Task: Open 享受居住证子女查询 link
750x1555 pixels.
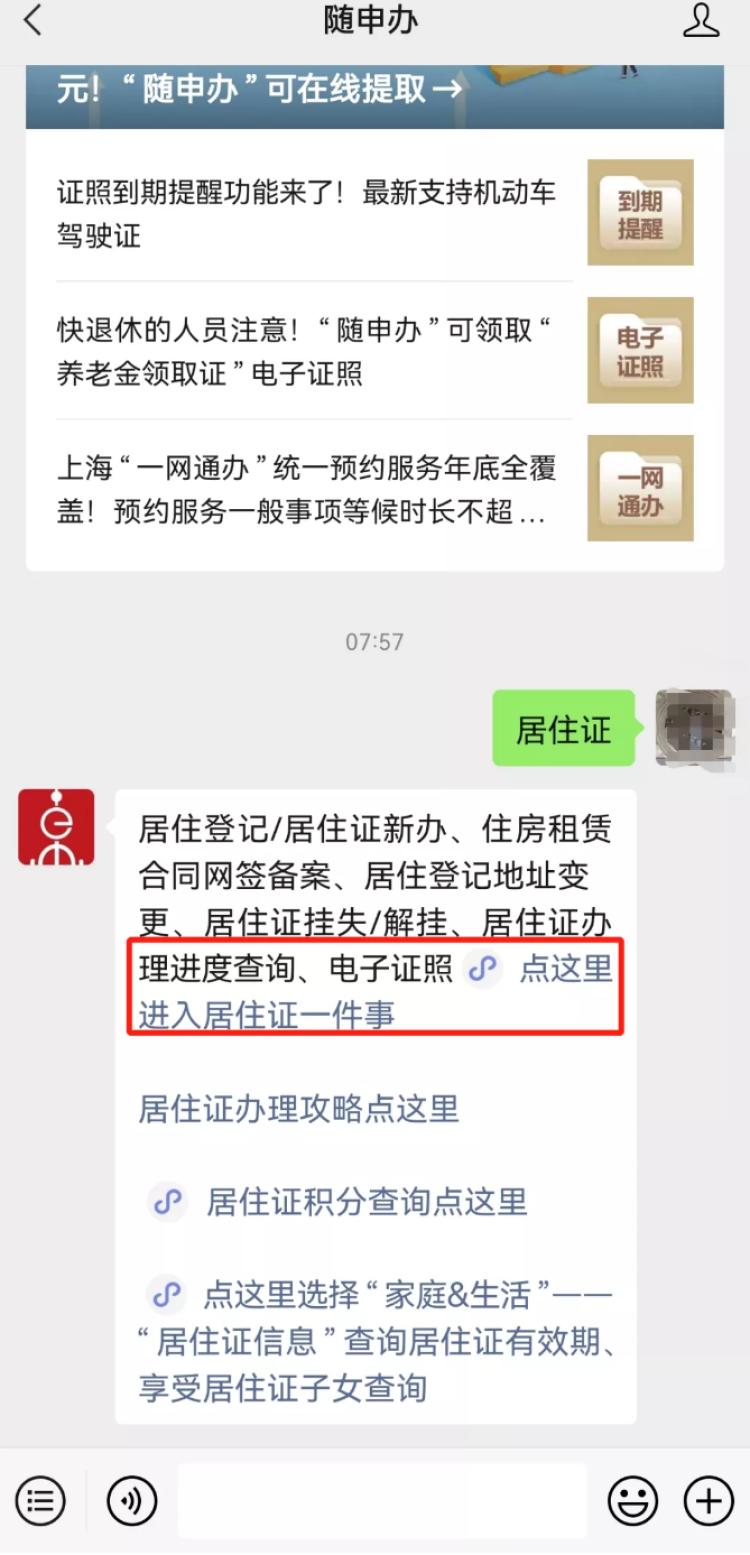Action: pyautogui.click(x=285, y=1387)
